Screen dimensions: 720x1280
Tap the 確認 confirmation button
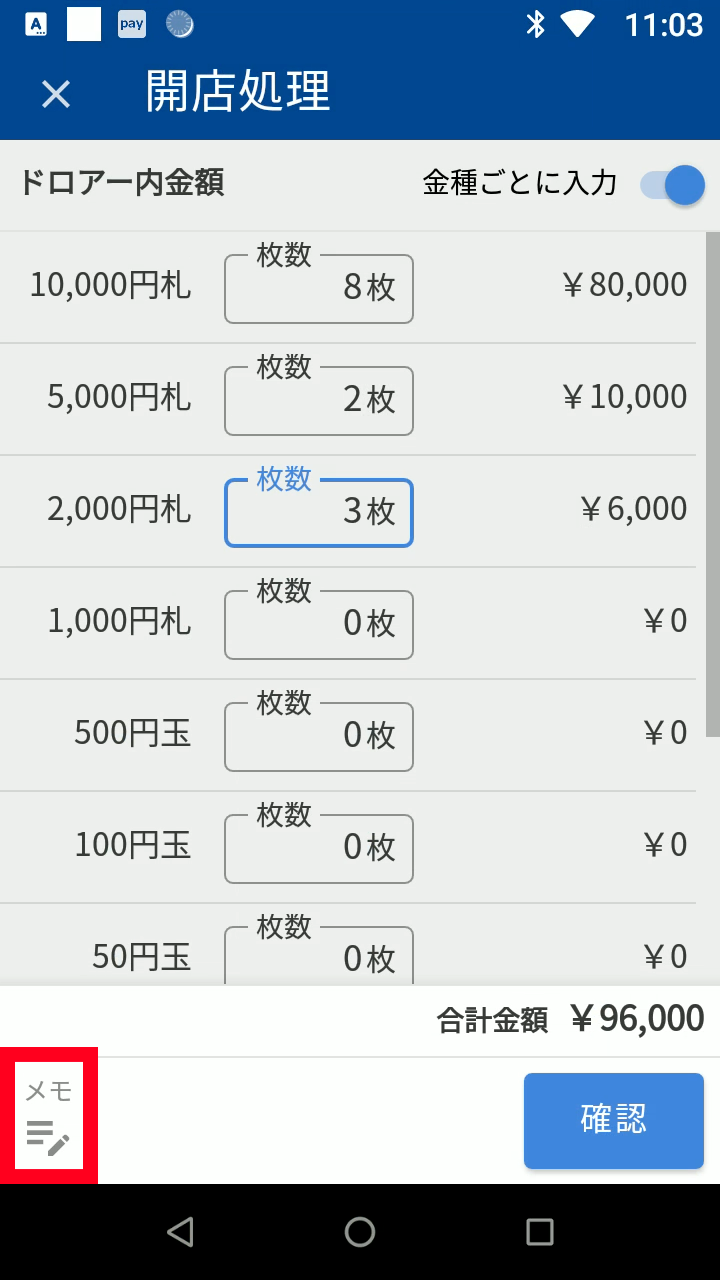click(614, 1120)
